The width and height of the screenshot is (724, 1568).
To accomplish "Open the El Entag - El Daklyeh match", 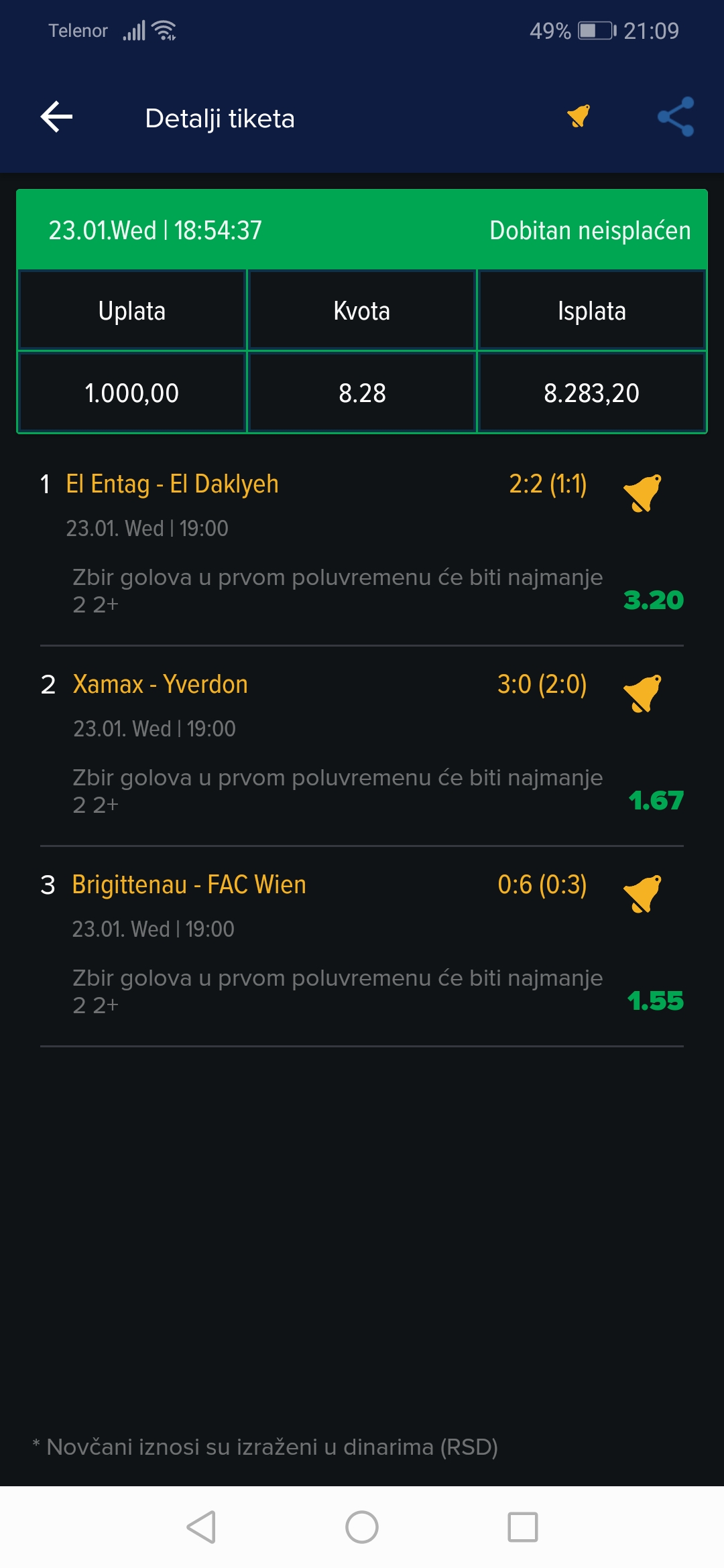I will (172, 484).
